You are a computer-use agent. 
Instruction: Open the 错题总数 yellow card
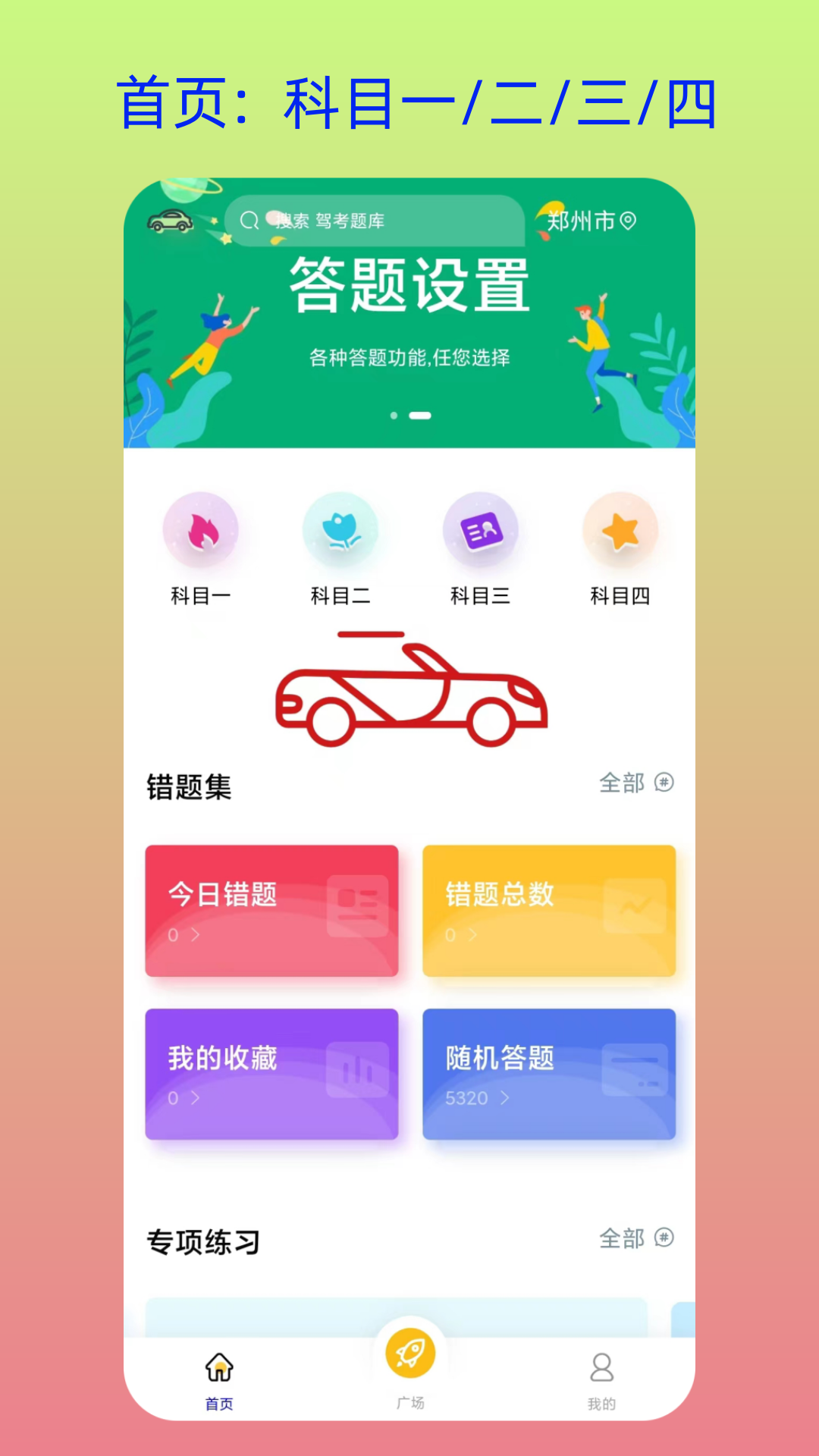548,910
